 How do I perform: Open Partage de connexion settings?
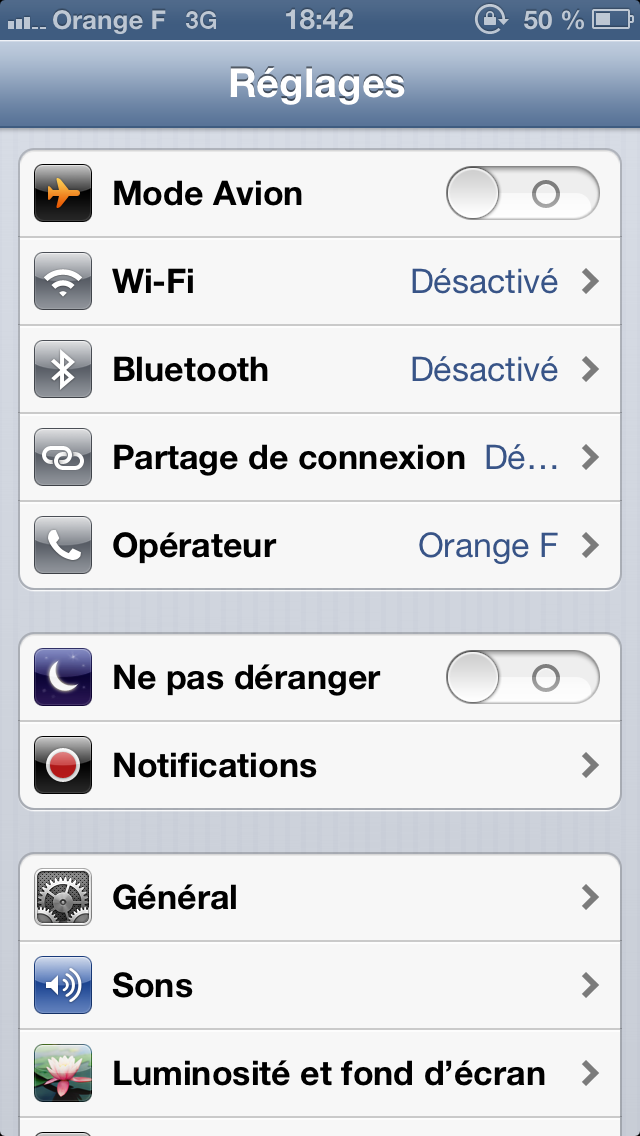point(320,457)
